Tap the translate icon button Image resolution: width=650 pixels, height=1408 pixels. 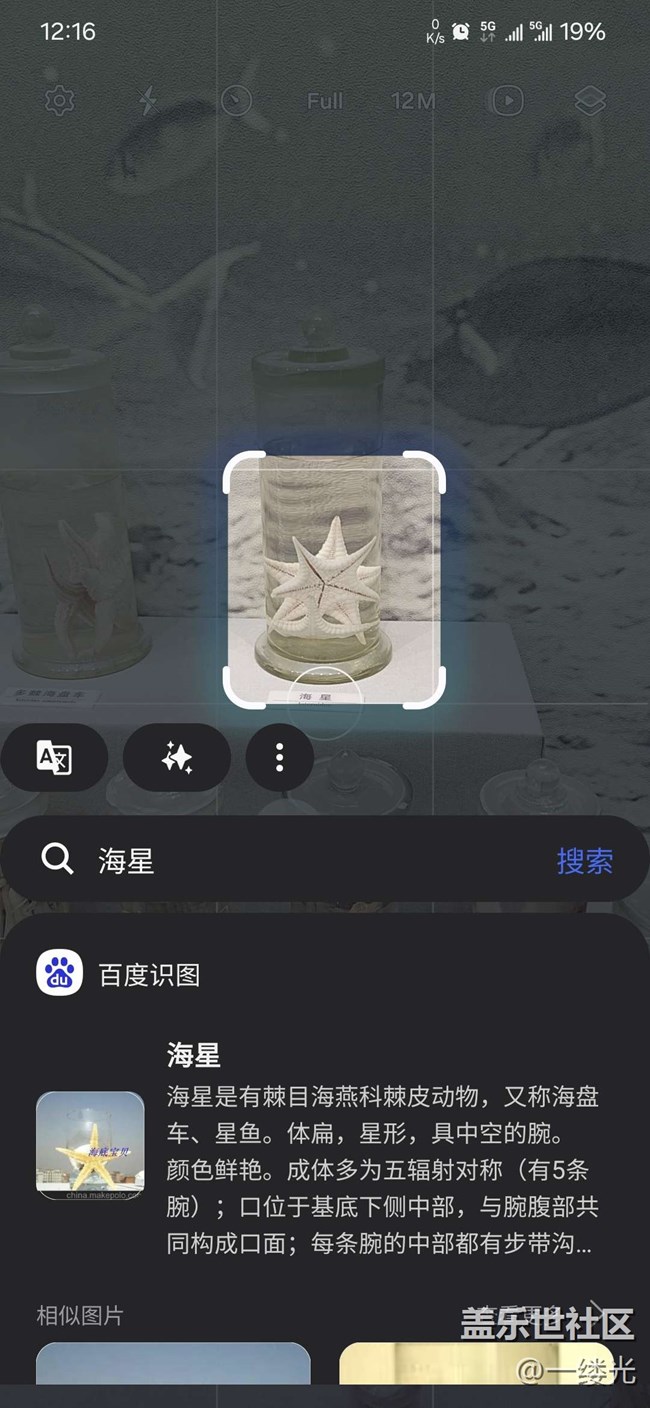pyautogui.click(x=54, y=758)
